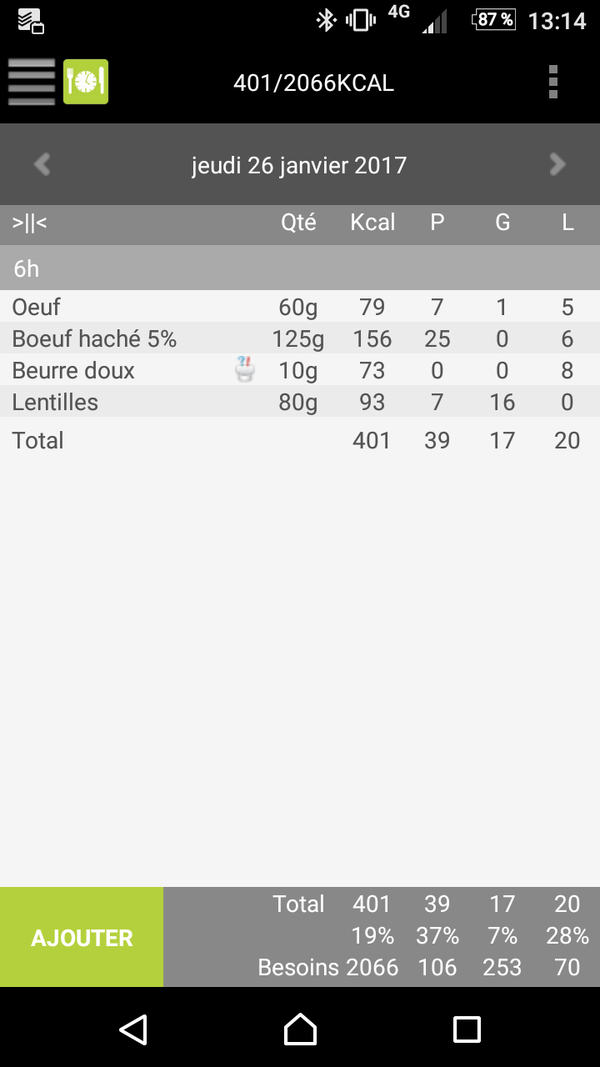Select the 6h meal header
600x1067 pixels.
300,268
